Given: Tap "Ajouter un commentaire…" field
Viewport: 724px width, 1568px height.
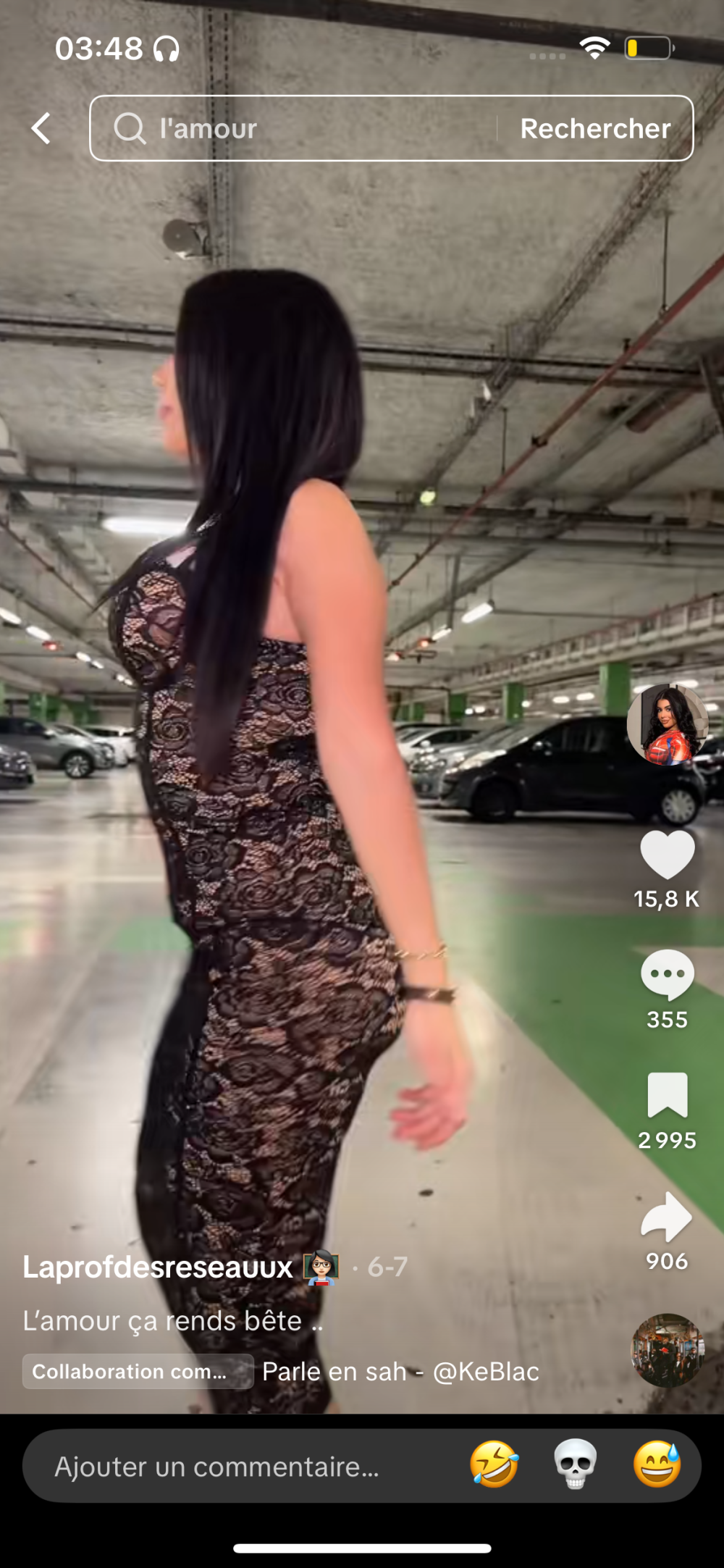Looking at the screenshot, I should 217,1467.
